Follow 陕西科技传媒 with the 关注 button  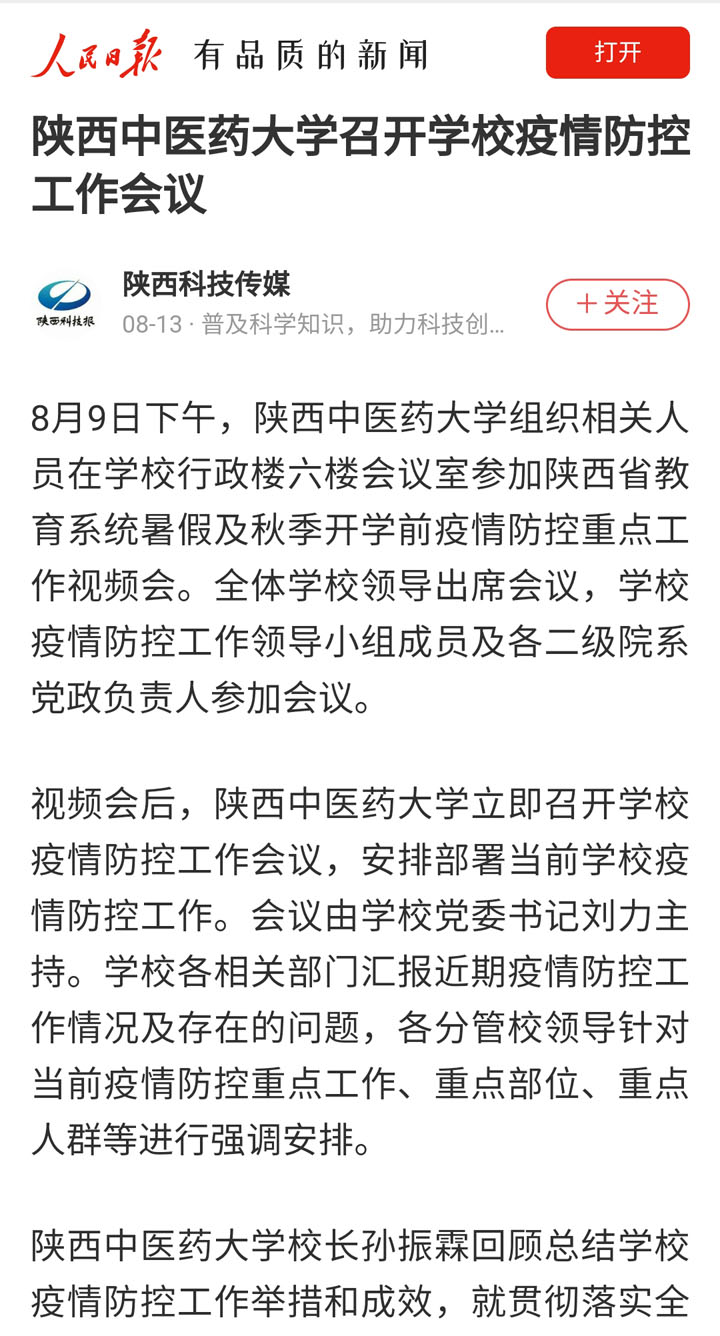(617, 304)
